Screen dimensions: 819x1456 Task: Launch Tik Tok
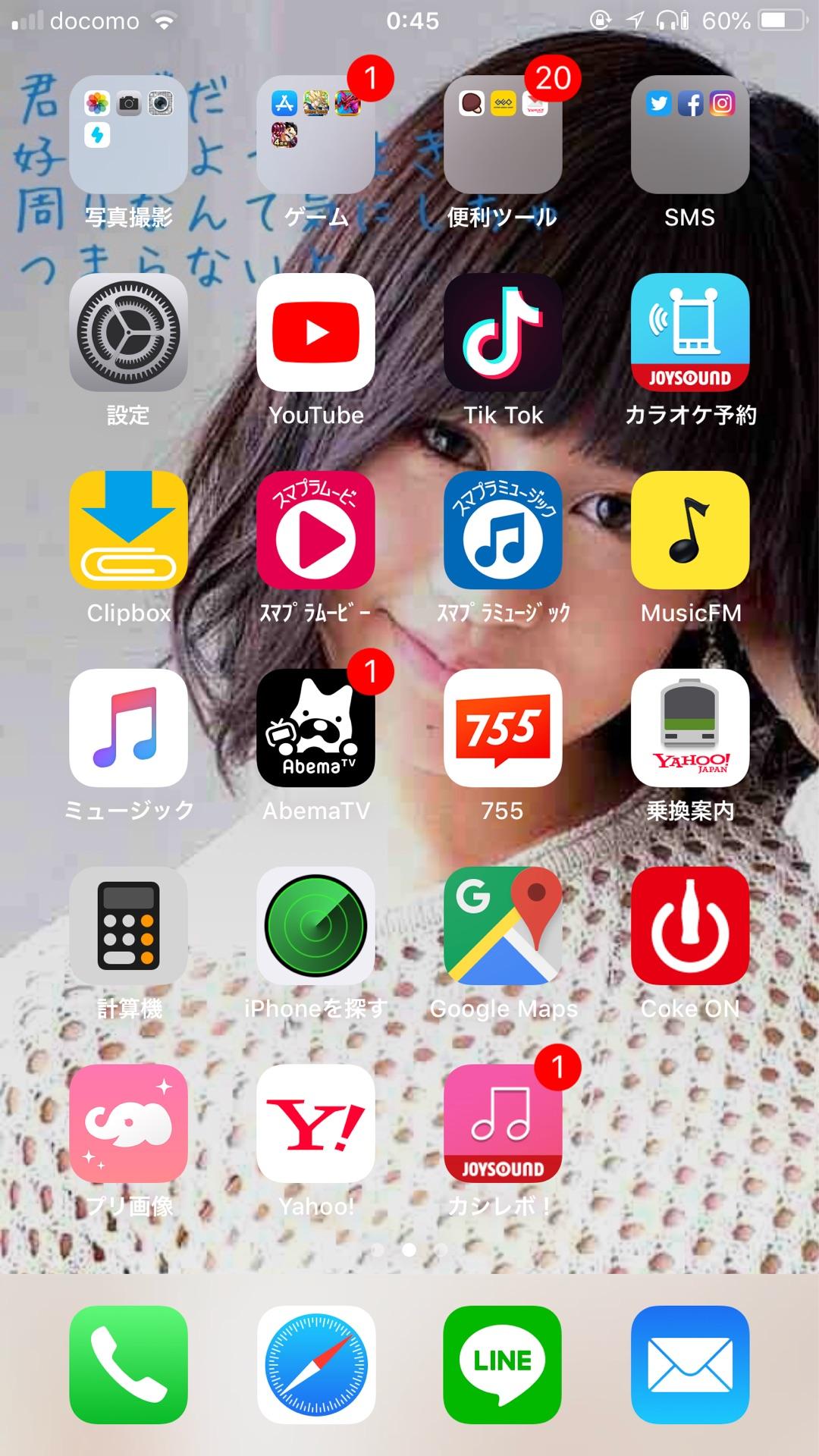tap(503, 332)
